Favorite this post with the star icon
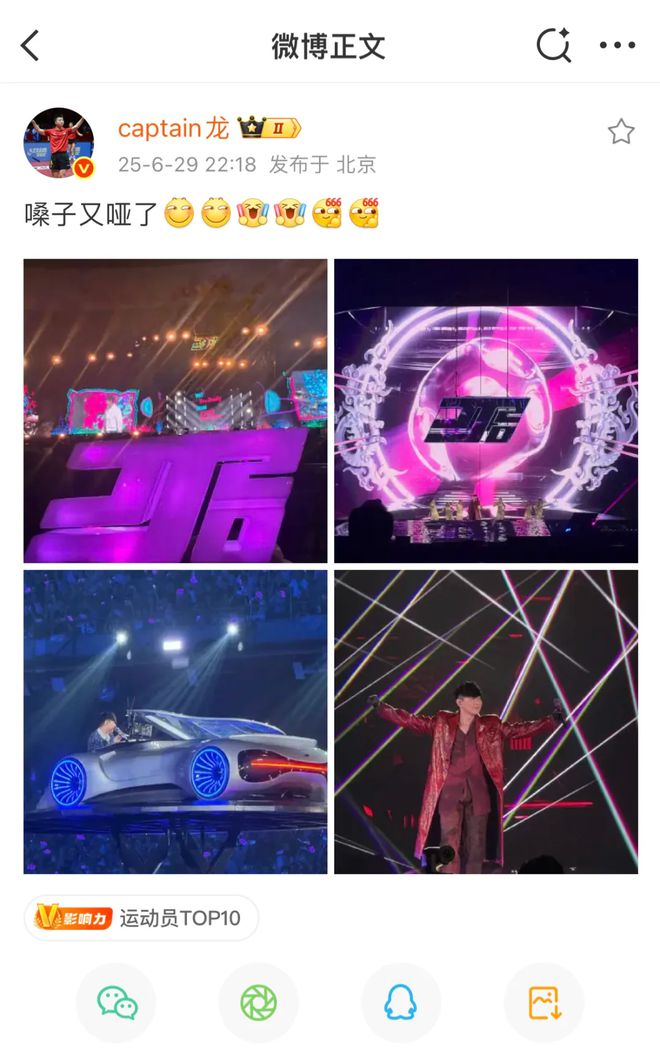 click(621, 132)
